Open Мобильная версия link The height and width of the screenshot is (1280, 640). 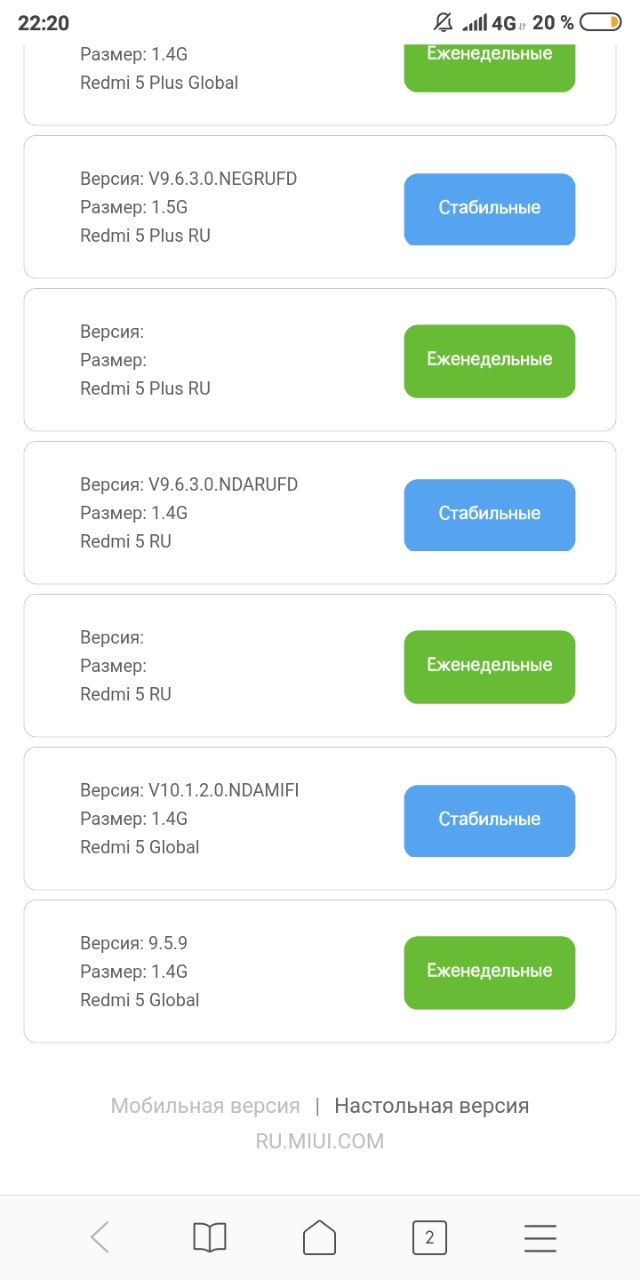pyautogui.click(x=205, y=1106)
